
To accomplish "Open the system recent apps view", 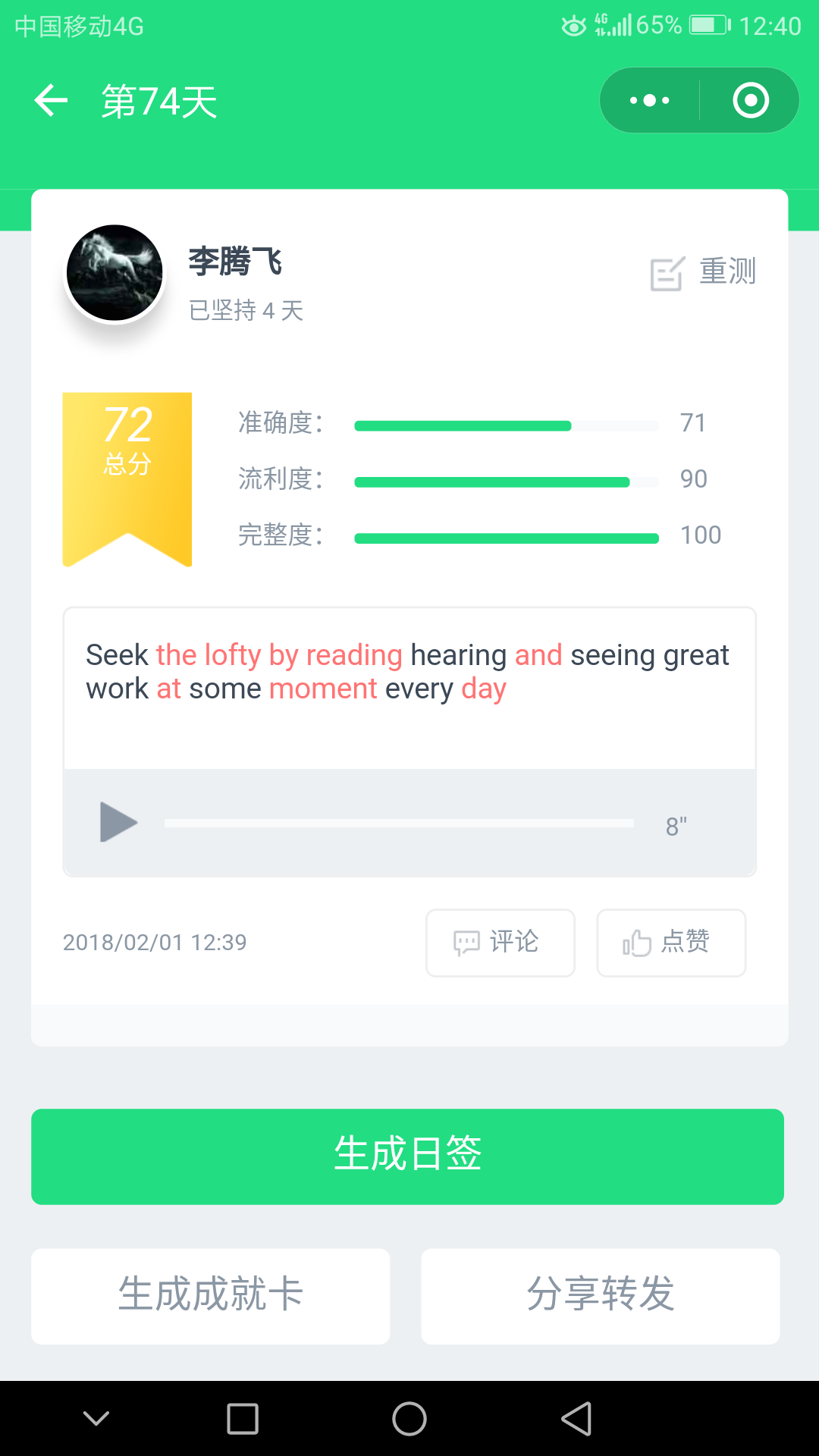I will (243, 1419).
